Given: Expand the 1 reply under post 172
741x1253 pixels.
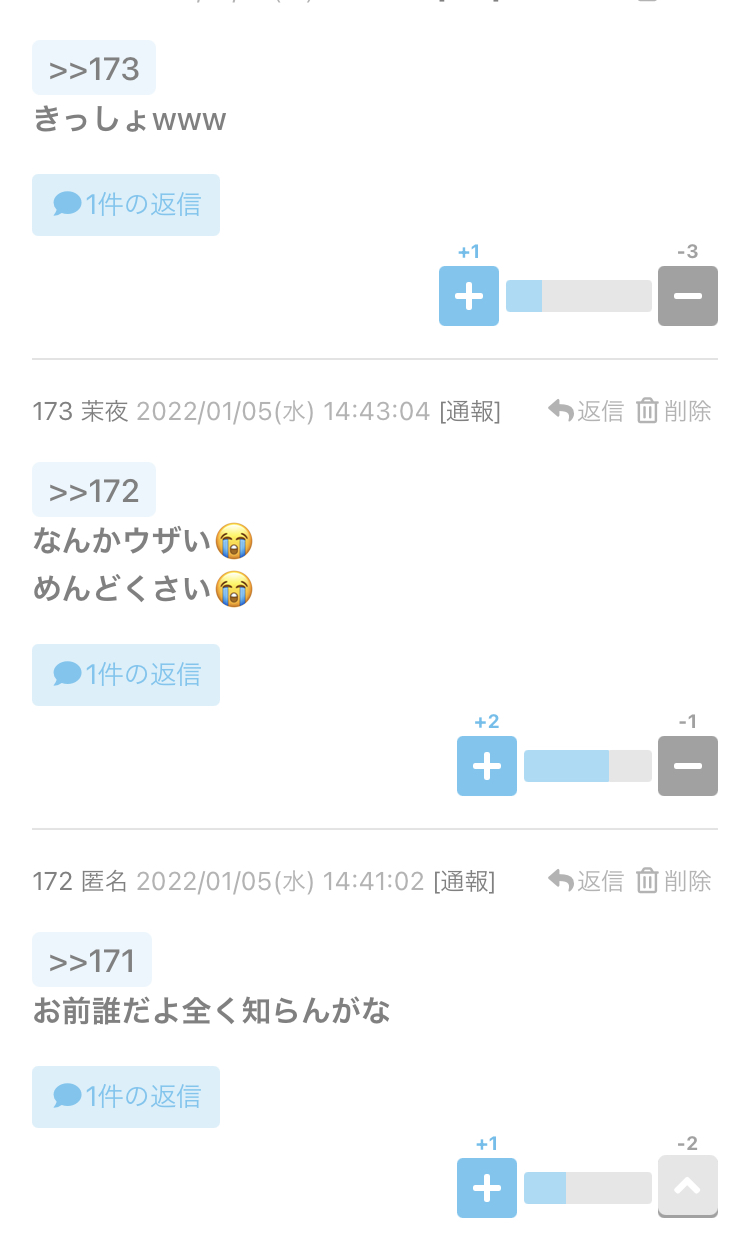Looking at the screenshot, I should pos(126,1097).
